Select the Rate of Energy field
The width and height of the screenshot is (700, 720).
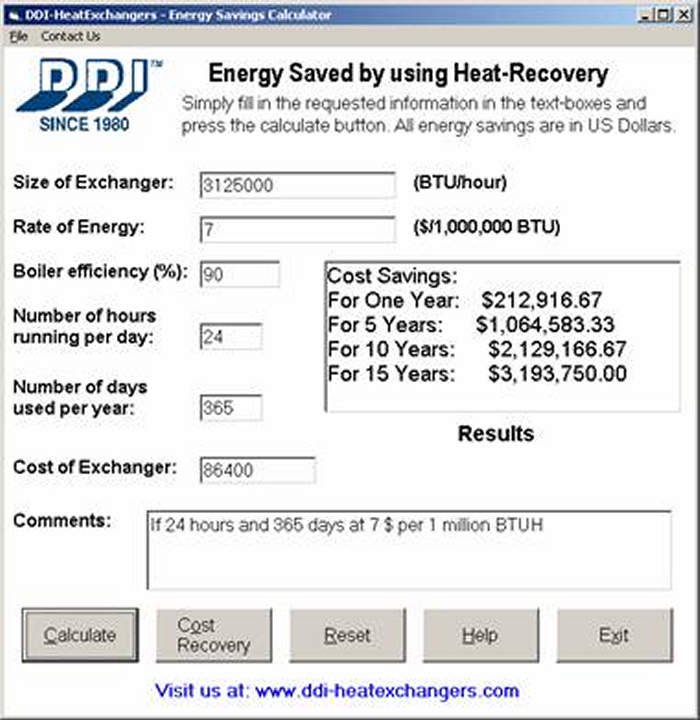click(298, 229)
